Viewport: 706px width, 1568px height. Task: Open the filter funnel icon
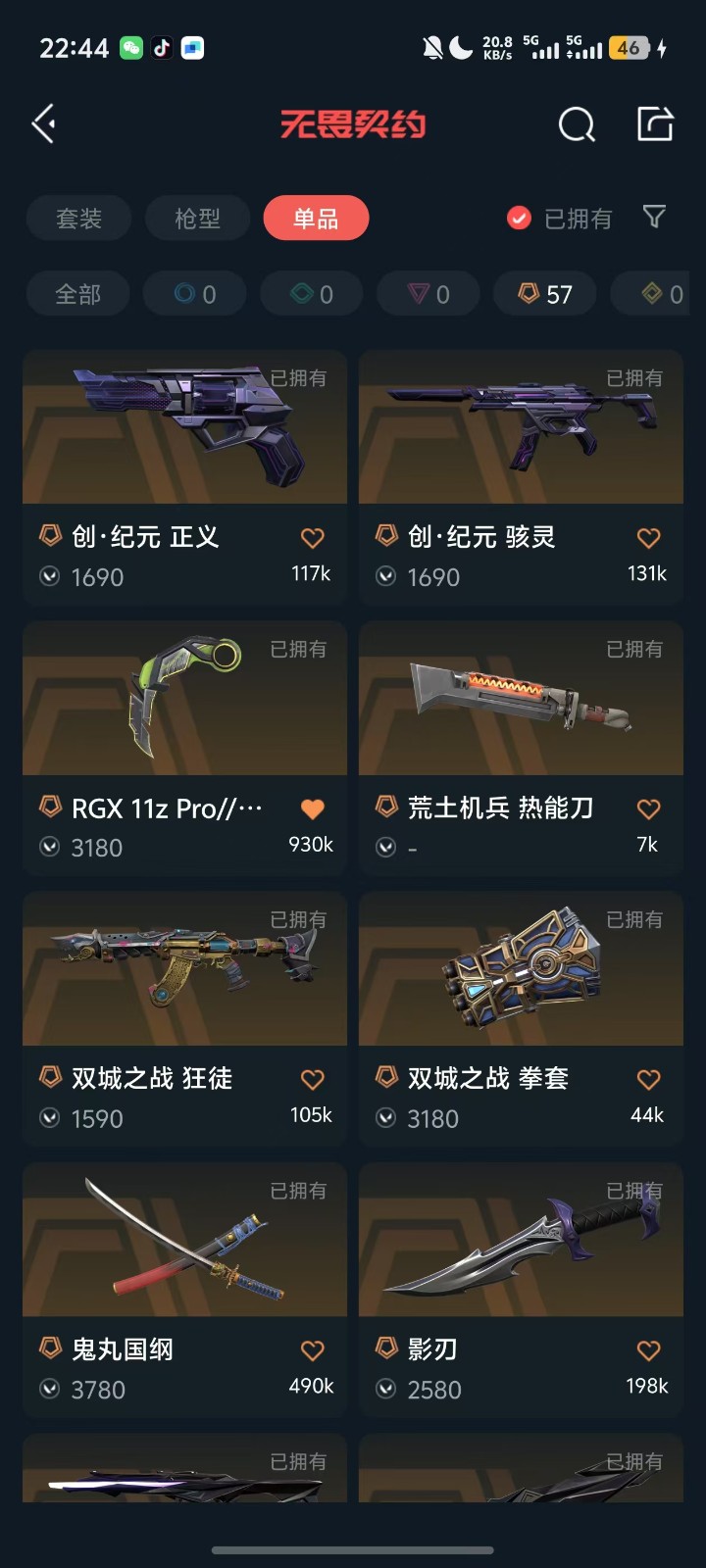[654, 217]
